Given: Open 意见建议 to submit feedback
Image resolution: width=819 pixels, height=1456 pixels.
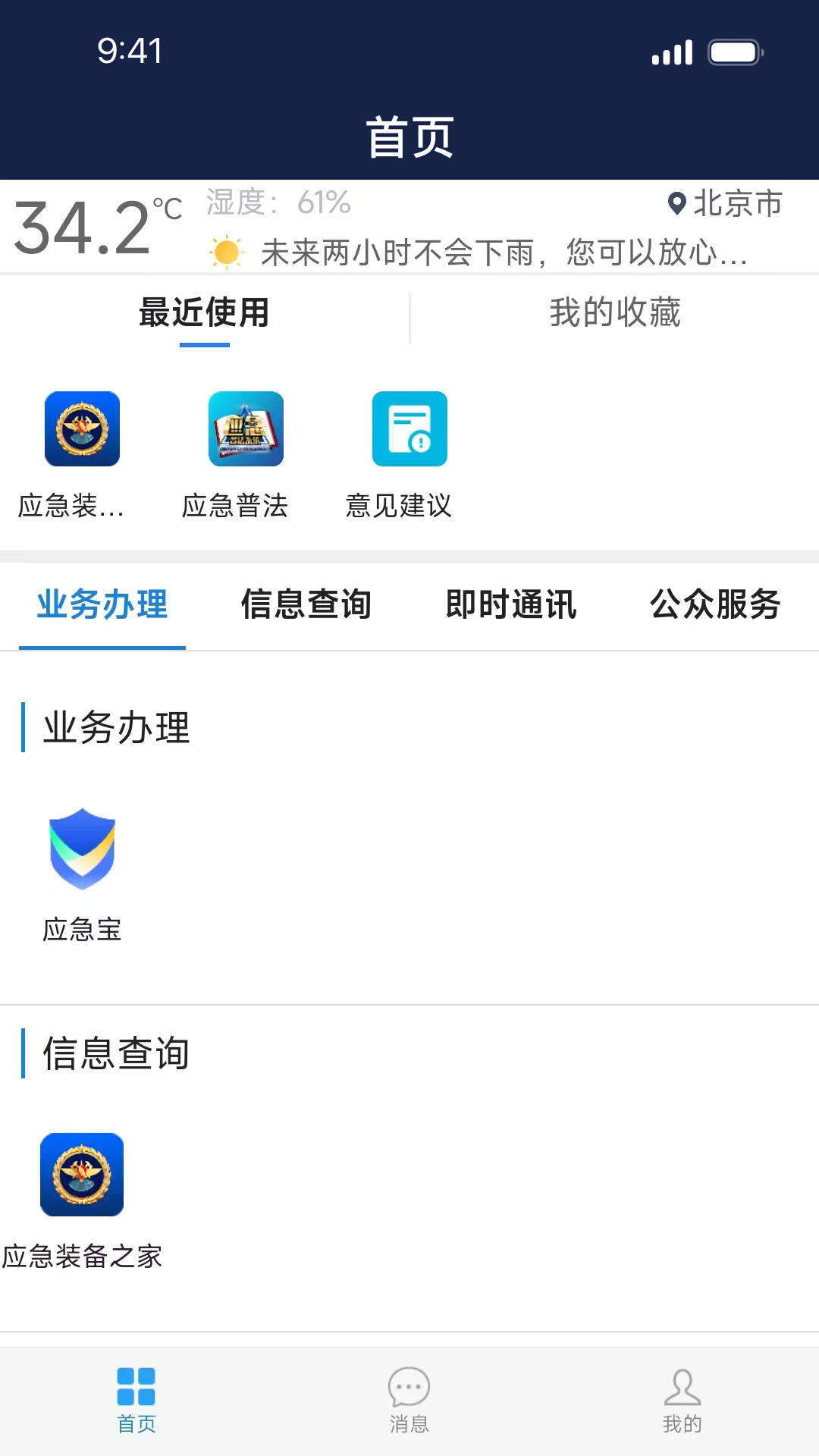Looking at the screenshot, I should [409, 429].
